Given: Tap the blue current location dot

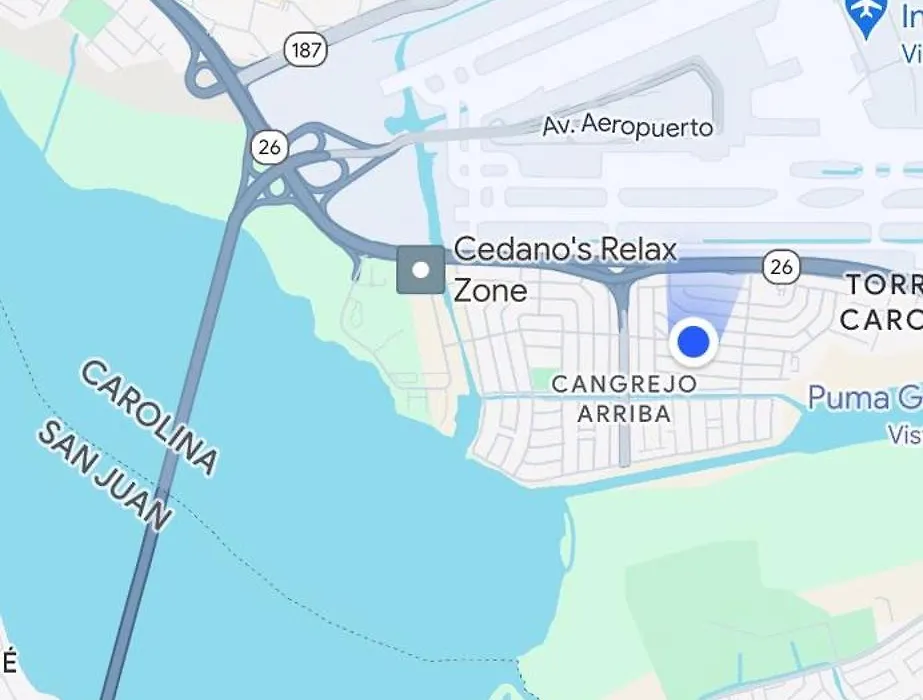Looking at the screenshot, I should point(692,342).
